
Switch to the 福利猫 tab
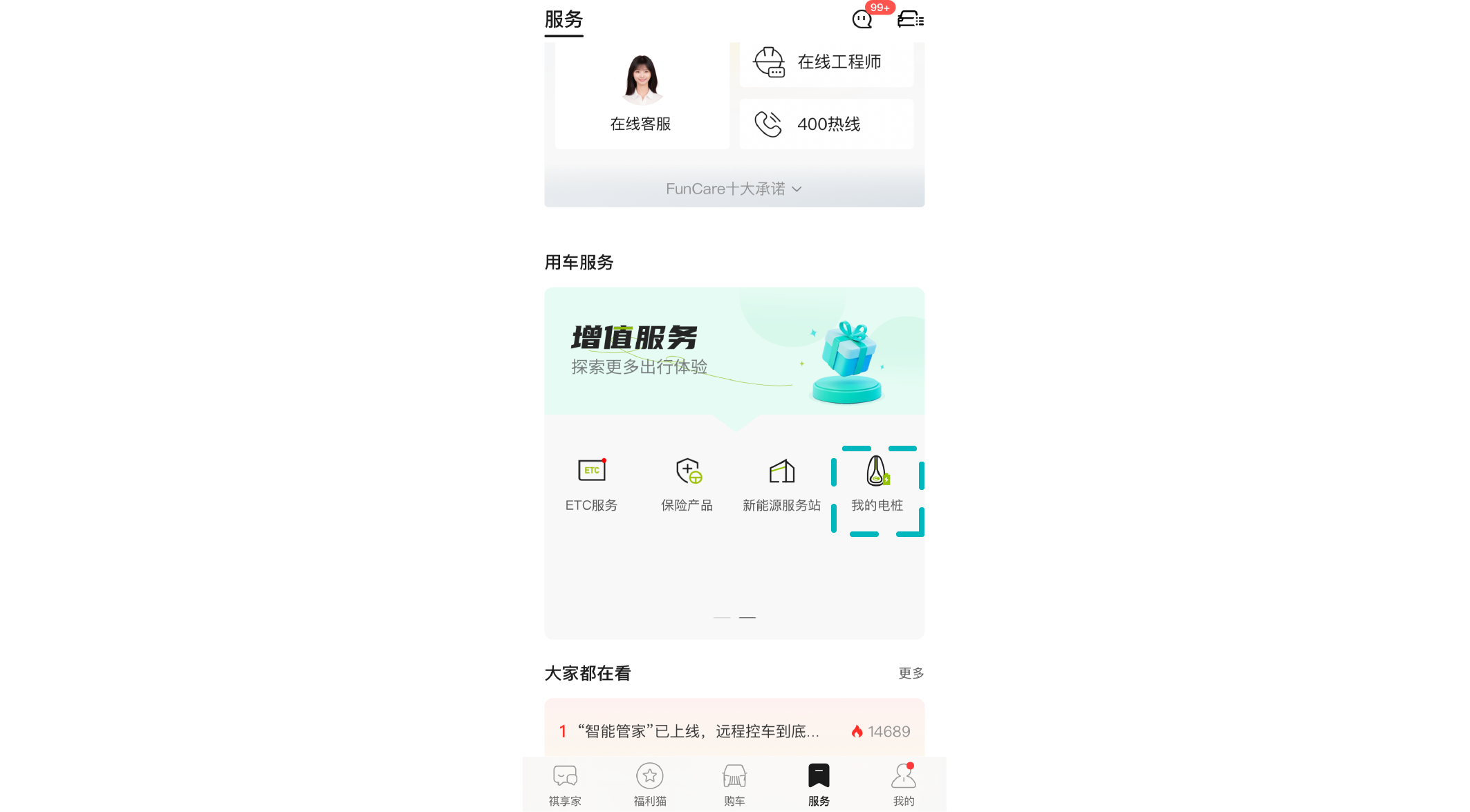[x=650, y=784]
